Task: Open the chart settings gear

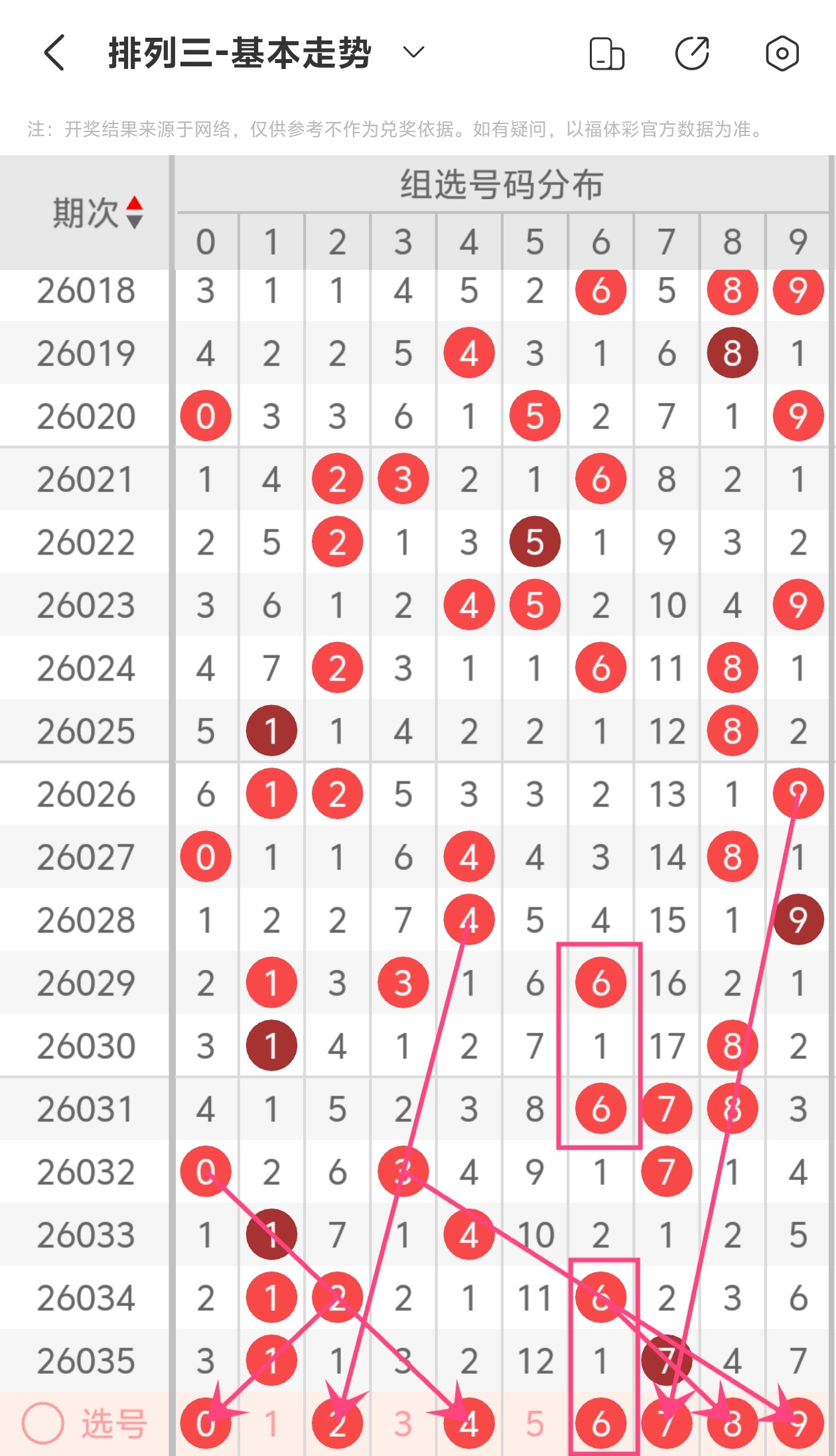Action: (782, 54)
